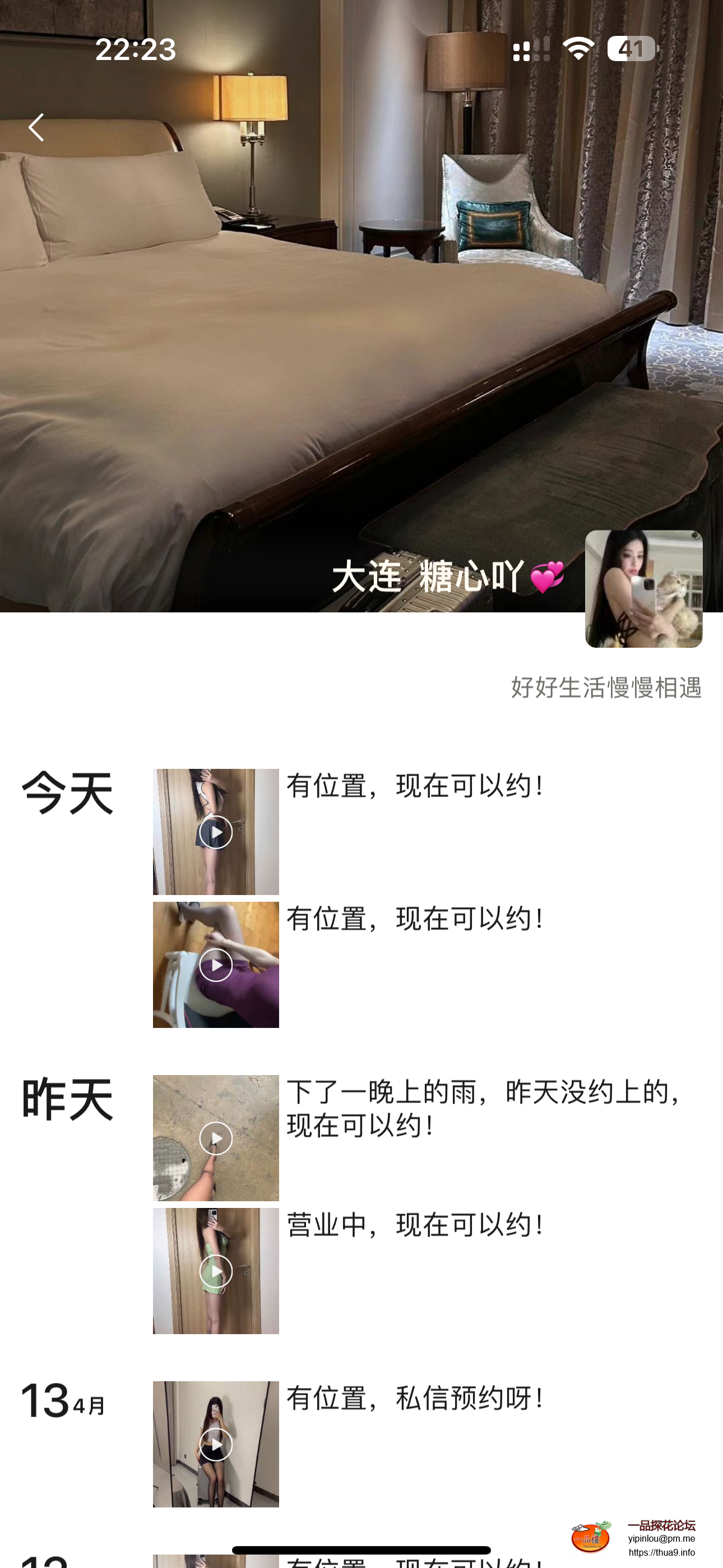Play today's second video with purple dress

(215, 965)
